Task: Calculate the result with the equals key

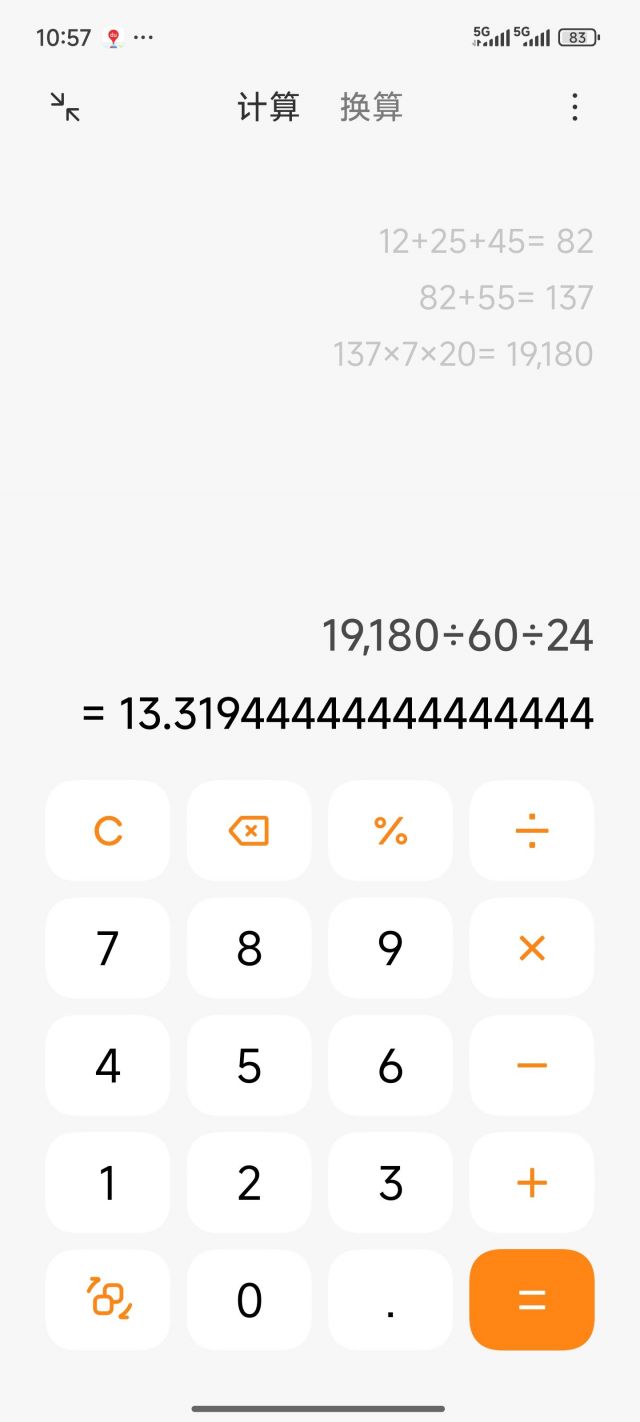Action: (531, 1300)
